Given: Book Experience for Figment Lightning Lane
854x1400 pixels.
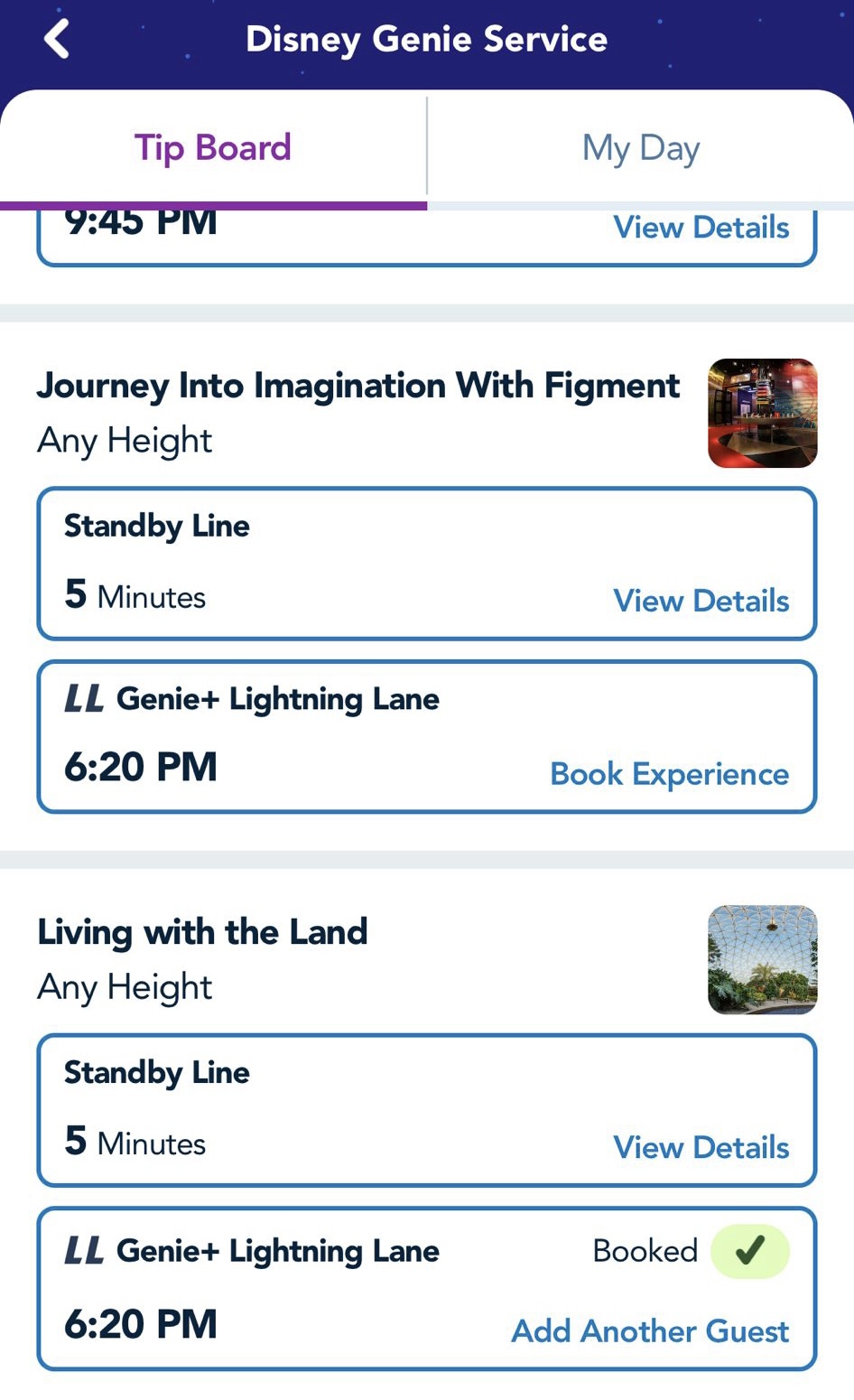Looking at the screenshot, I should pyautogui.click(x=670, y=774).
